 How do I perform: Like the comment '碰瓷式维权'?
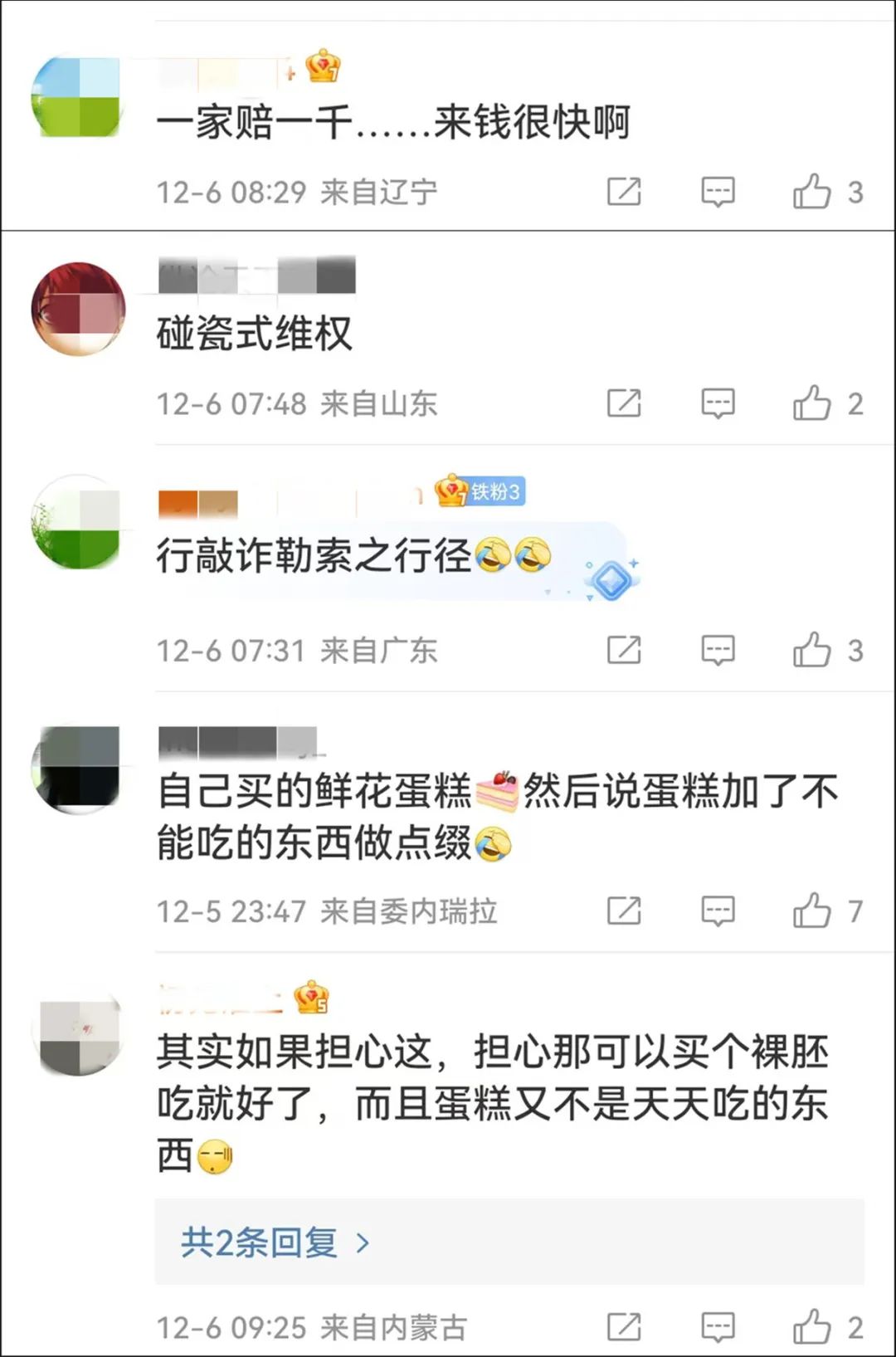click(812, 404)
